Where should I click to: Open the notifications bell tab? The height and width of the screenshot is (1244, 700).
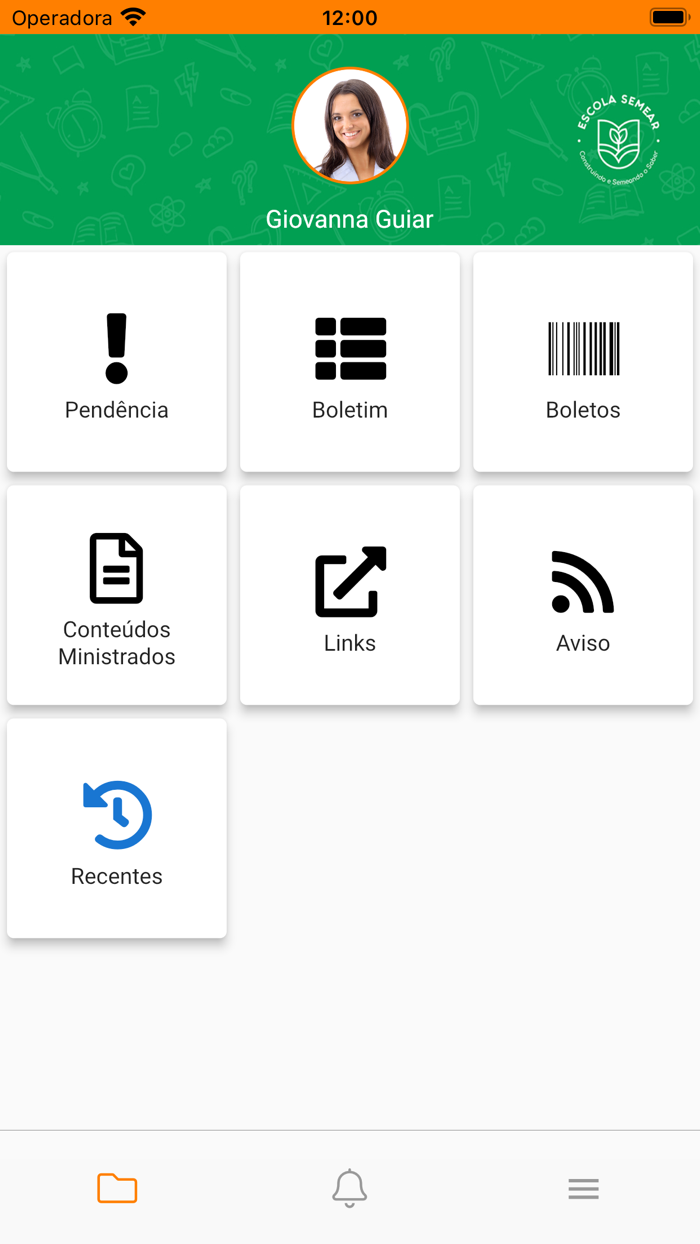pos(350,1188)
